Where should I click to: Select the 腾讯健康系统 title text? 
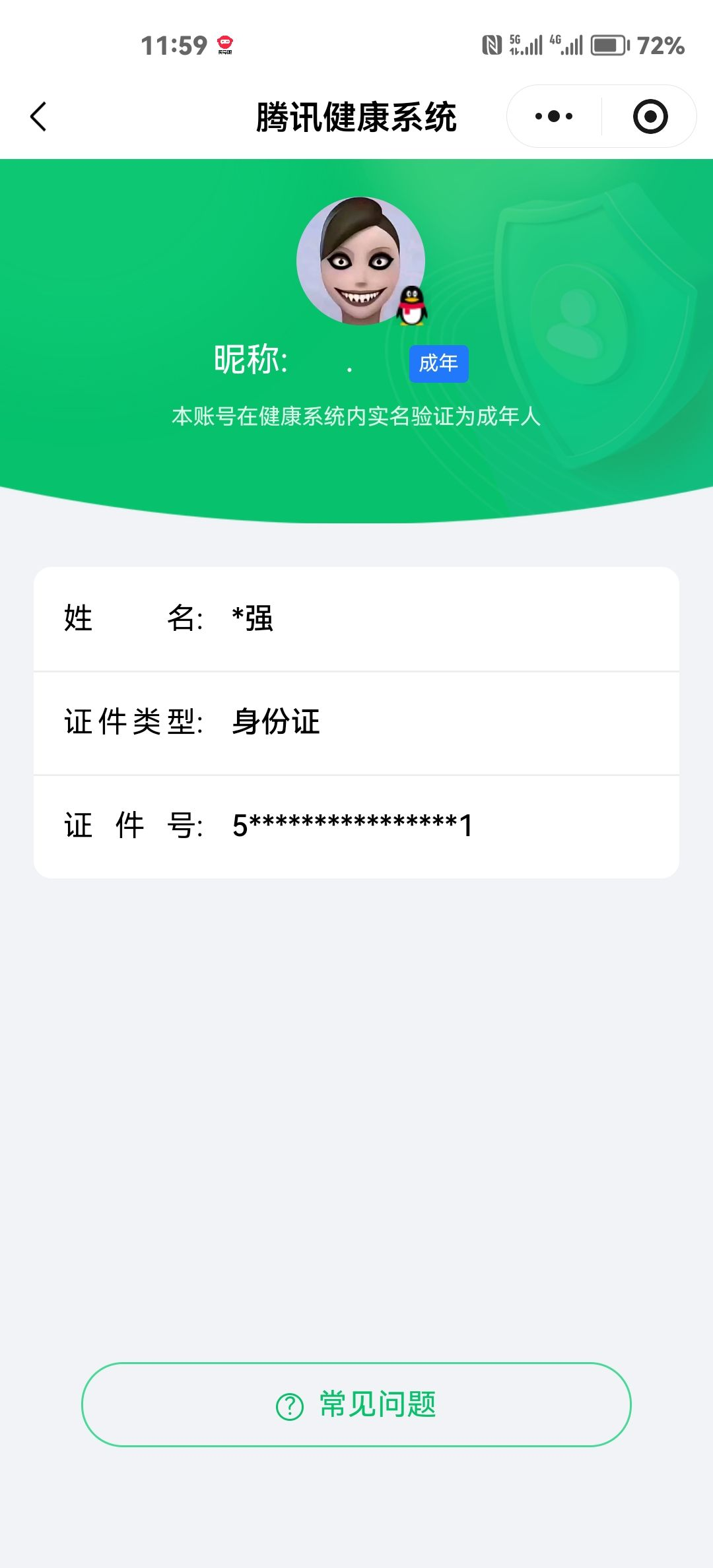(356, 114)
